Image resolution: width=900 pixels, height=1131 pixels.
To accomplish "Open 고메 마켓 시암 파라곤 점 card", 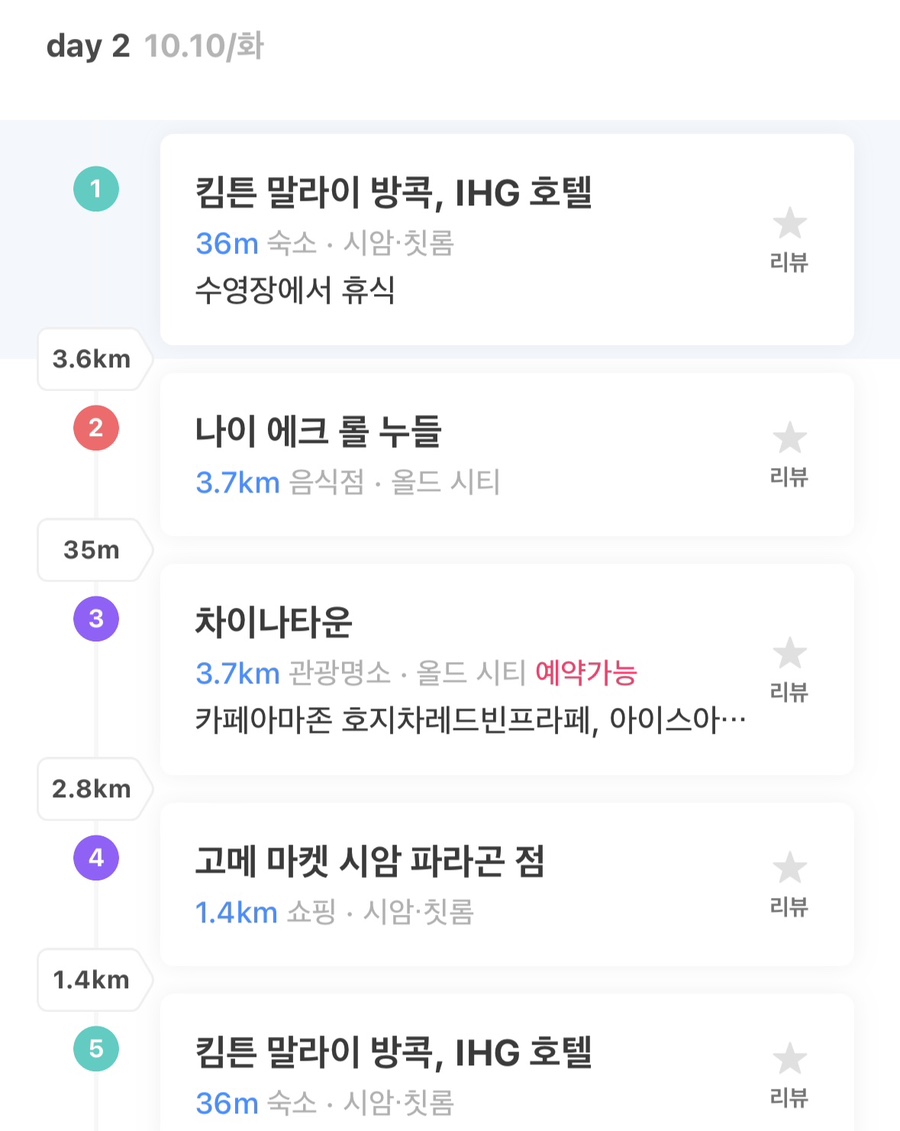I will click(450, 884).
